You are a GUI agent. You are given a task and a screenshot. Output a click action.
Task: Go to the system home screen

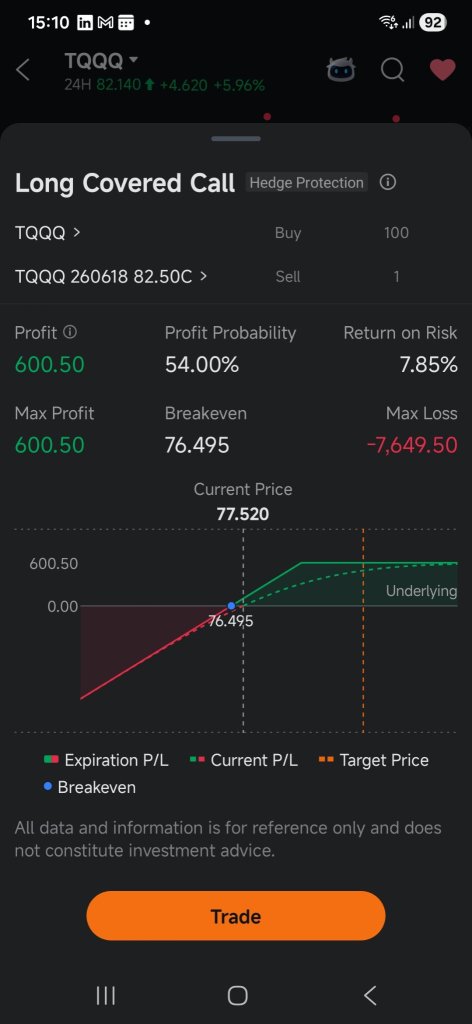(x=237, y=995)
